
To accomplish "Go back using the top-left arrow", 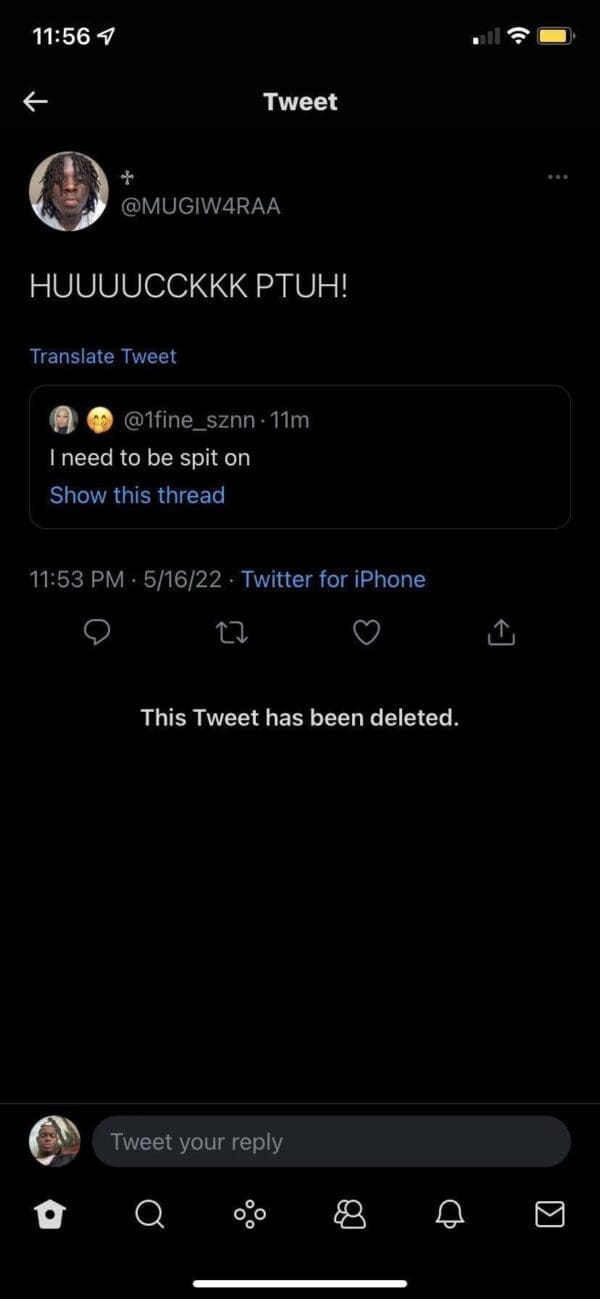I will pyautogui.click(x=36, y=101).
